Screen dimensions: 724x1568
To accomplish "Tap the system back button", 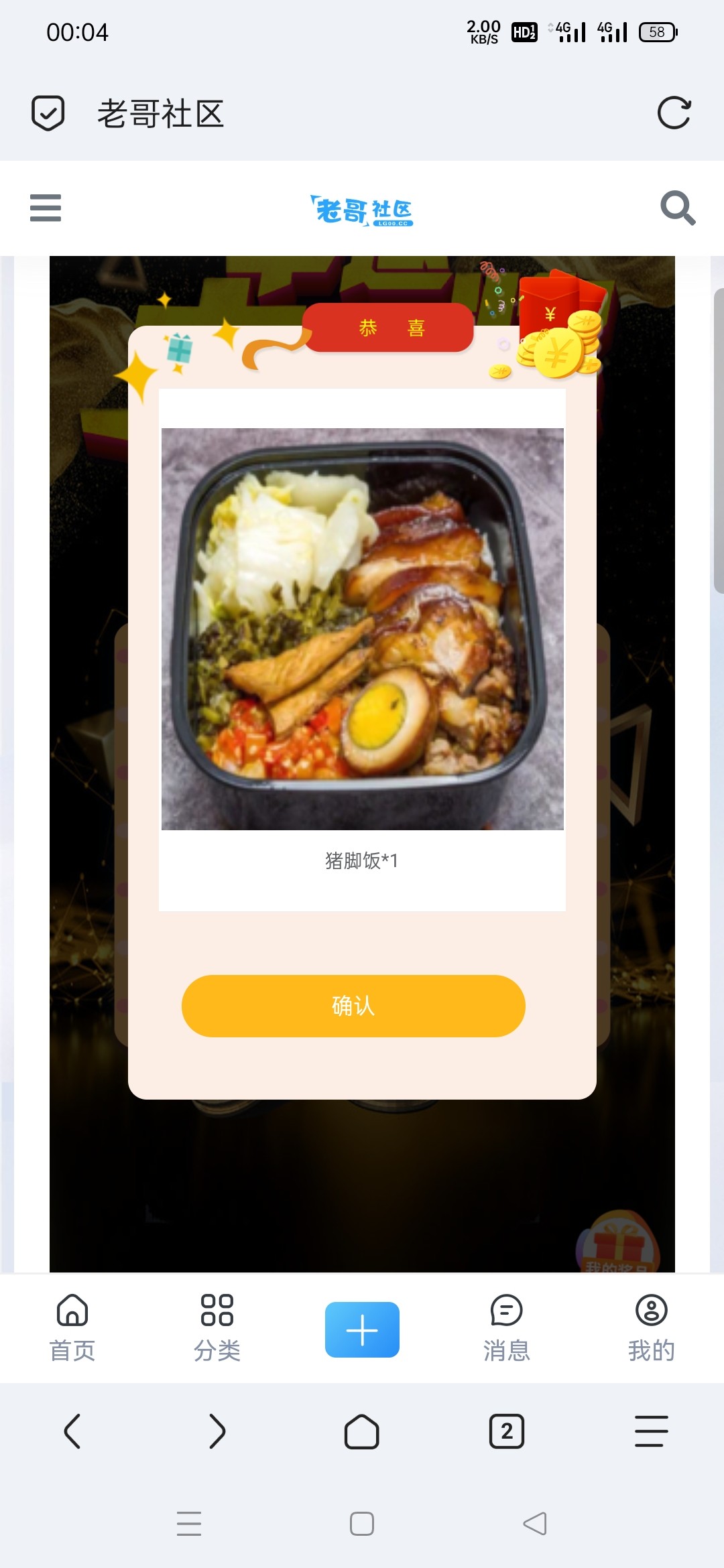I will tap(535, 1524).
